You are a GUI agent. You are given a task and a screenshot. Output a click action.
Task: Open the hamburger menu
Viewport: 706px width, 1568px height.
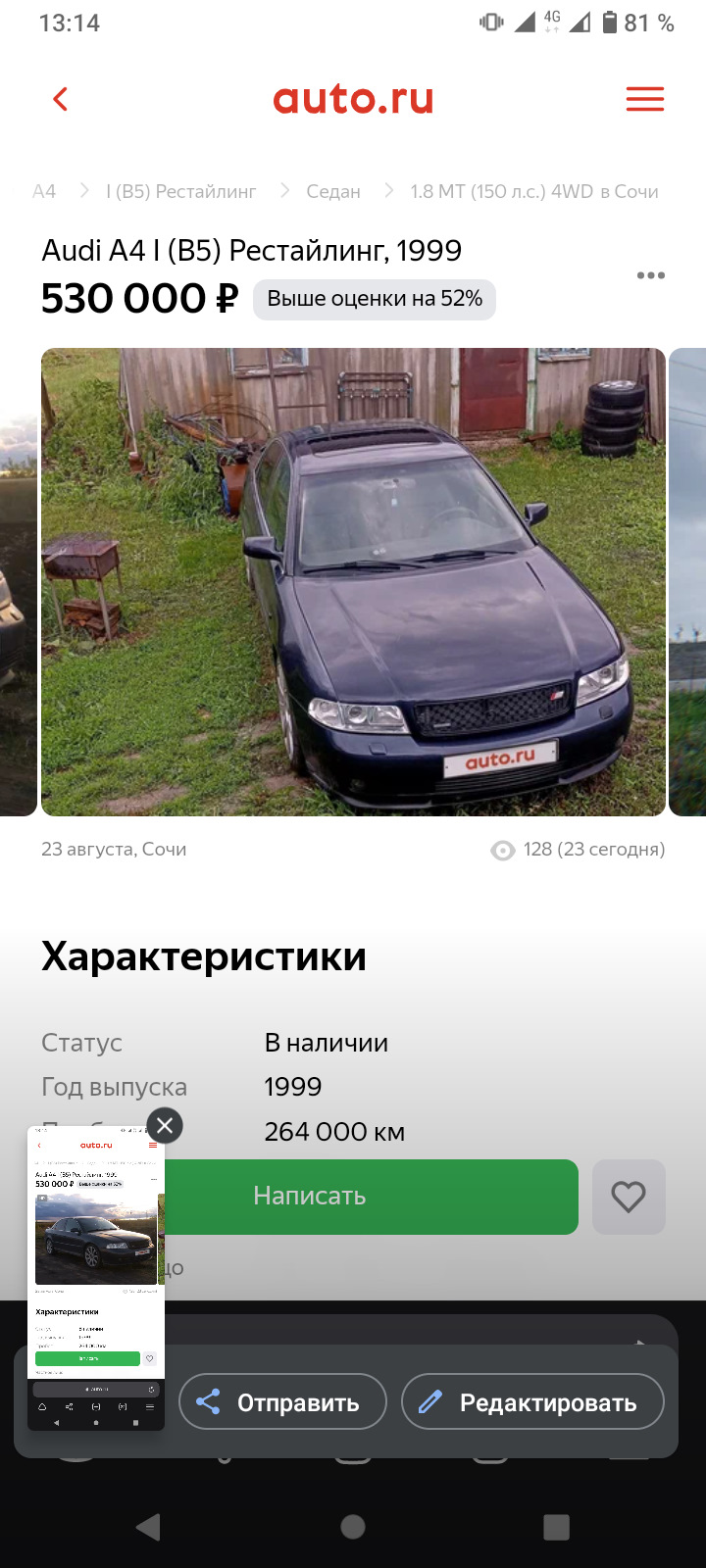[644, 99]
